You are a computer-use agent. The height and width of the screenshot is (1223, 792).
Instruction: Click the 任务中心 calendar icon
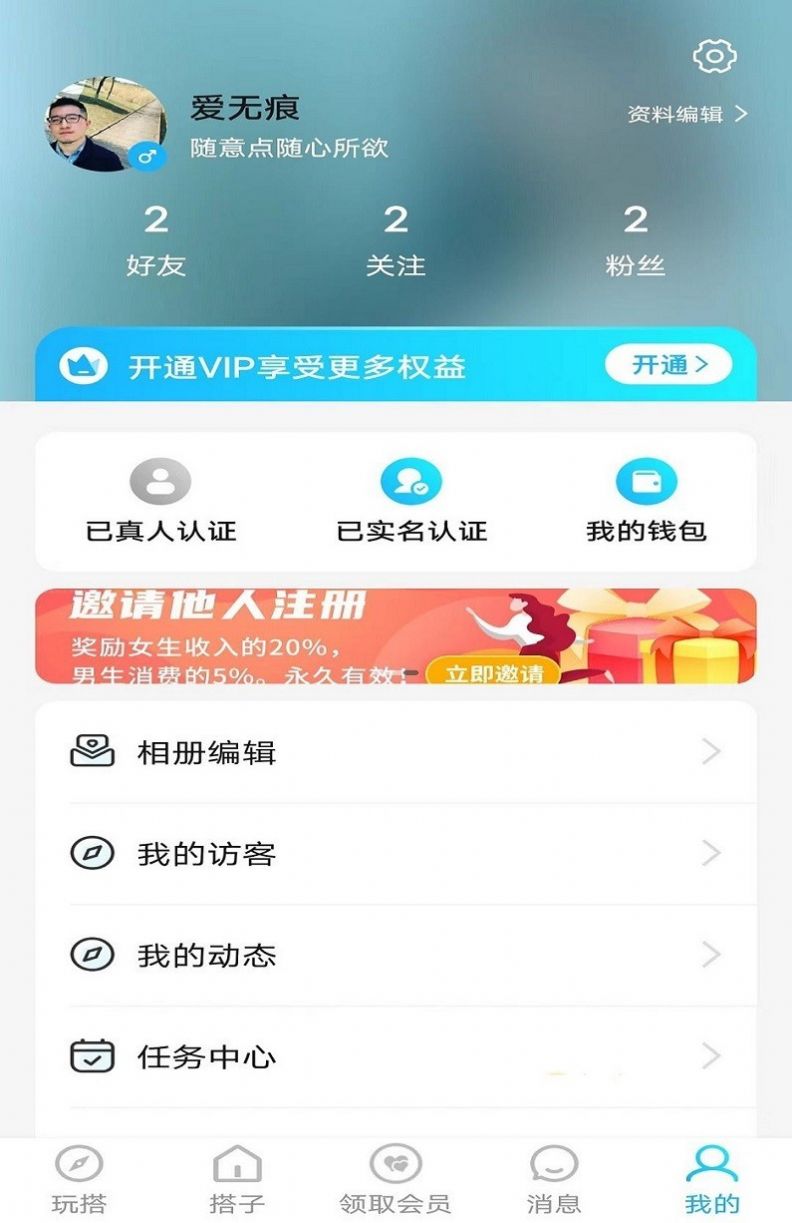[x=91, y=1055]
